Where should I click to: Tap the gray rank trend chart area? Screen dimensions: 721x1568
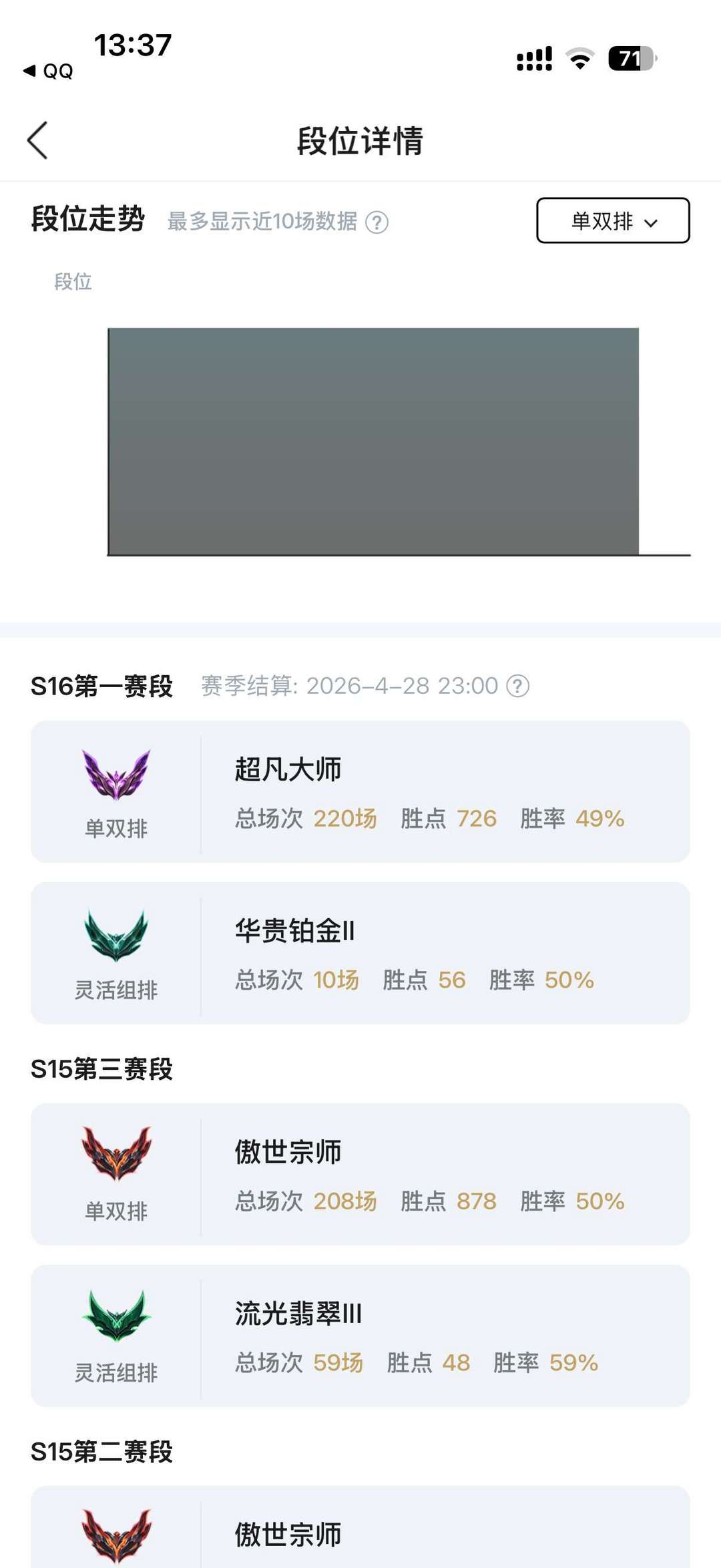(x=373, y=441)
